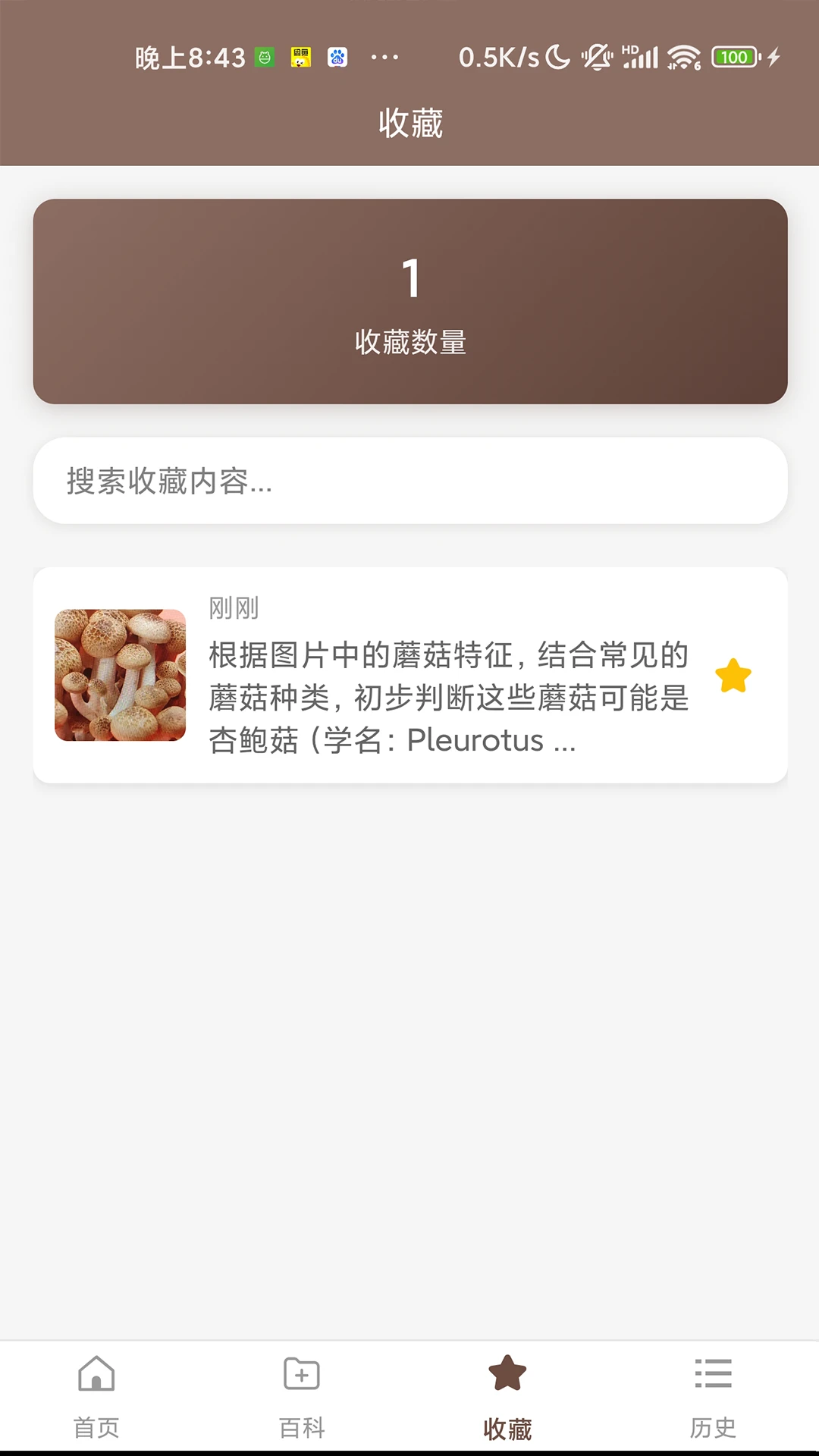Switch to the 历史 tab
The width and height of the screenshot is (819, 1456).
713,1399
